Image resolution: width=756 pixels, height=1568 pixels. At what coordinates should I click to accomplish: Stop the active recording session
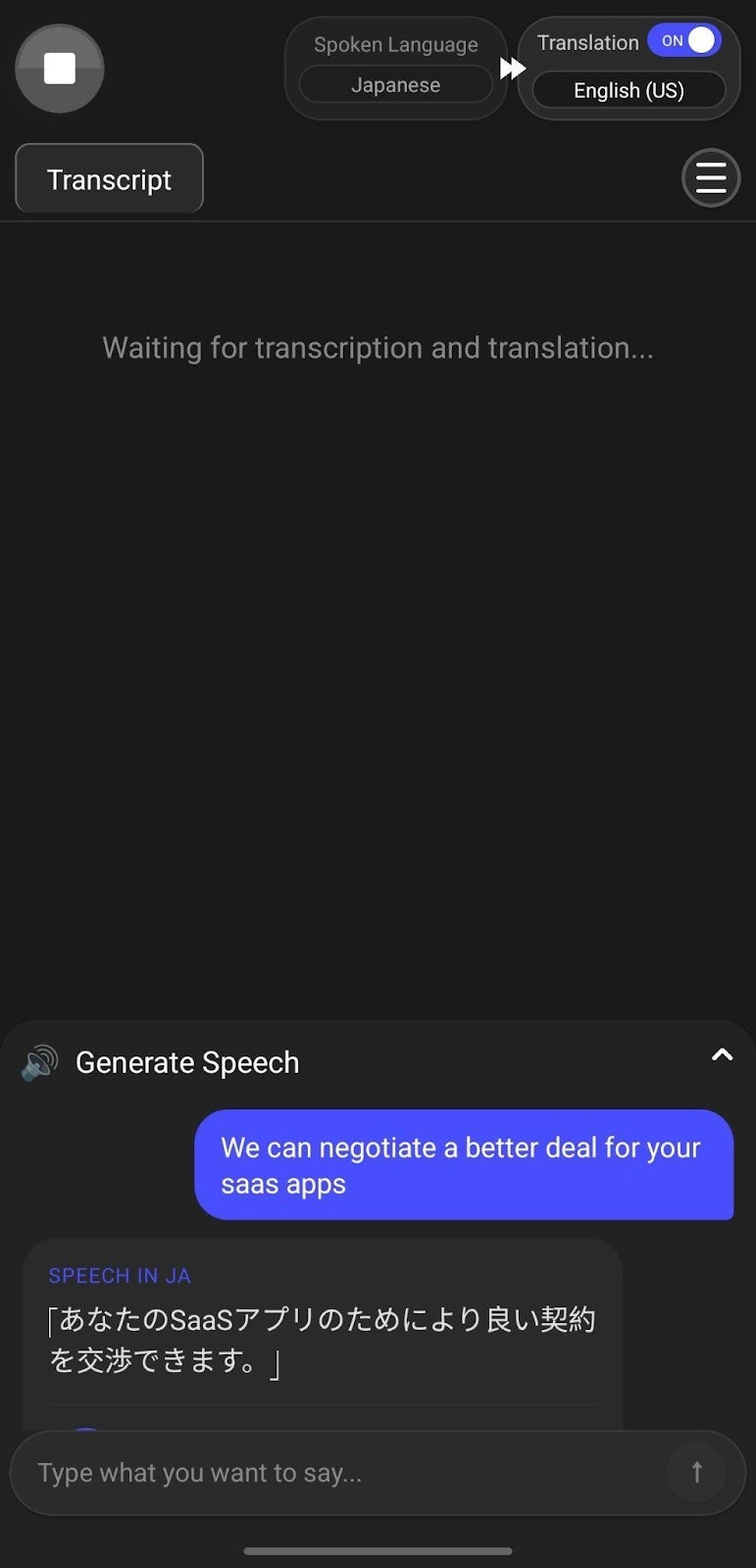pyautogui.click(x=59, y=69)
